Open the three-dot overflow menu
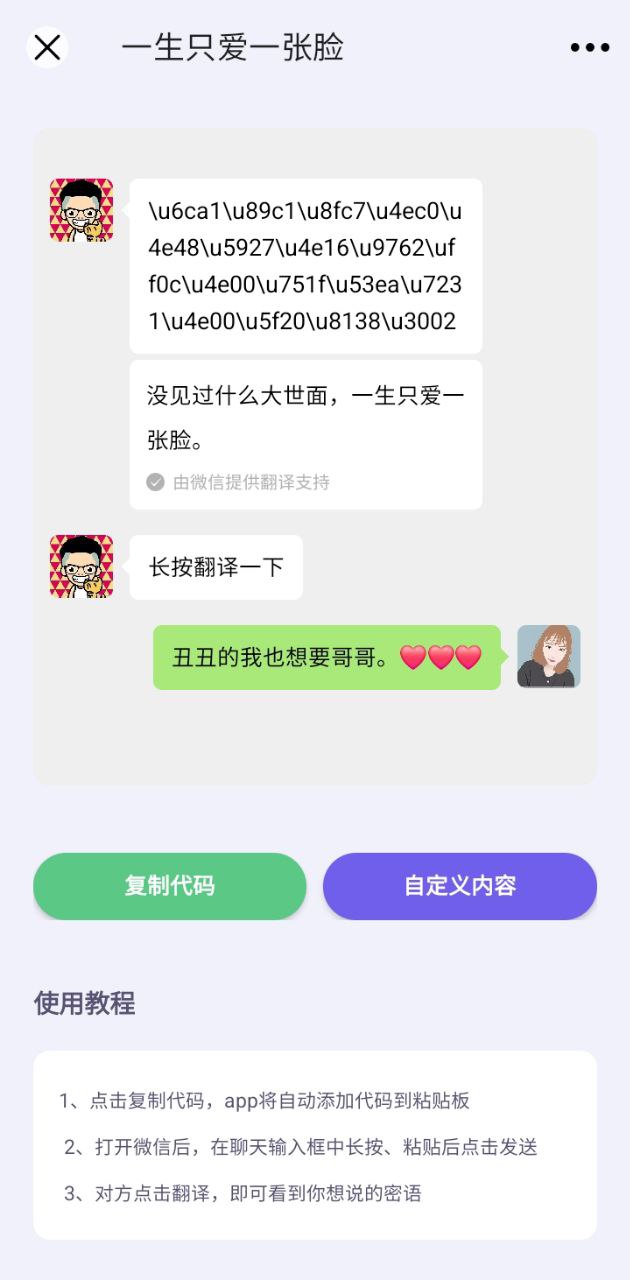630x1280 pixels. 590,47
